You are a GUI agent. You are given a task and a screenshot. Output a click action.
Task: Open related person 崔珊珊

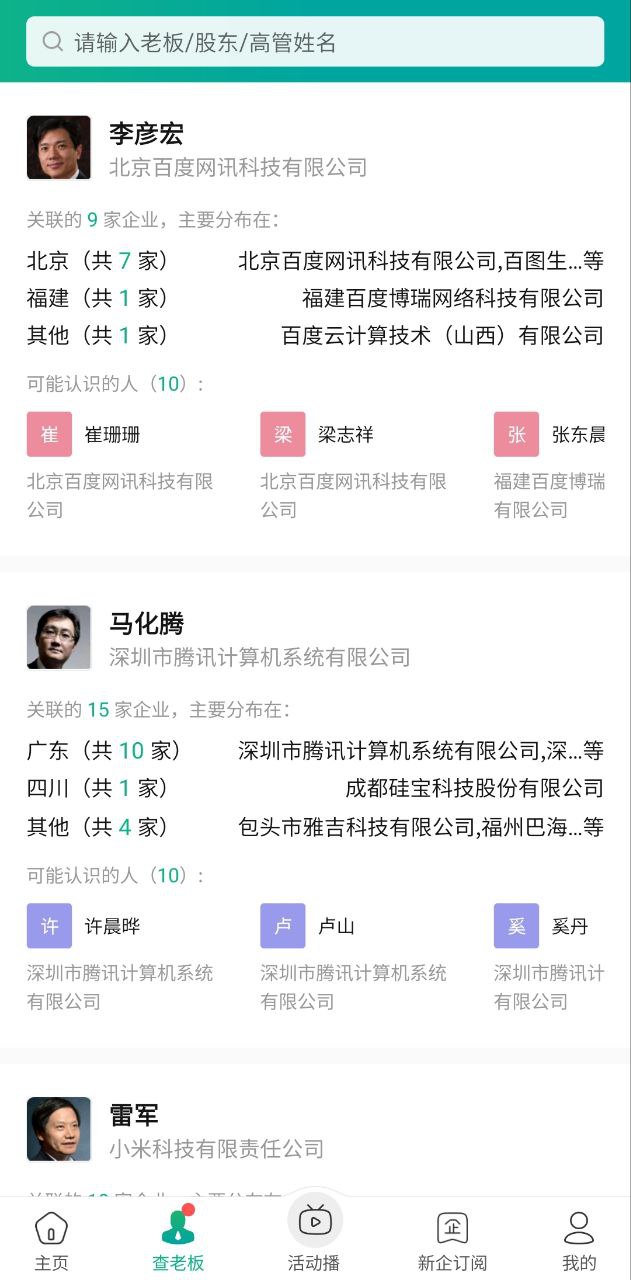coord(112,435)
